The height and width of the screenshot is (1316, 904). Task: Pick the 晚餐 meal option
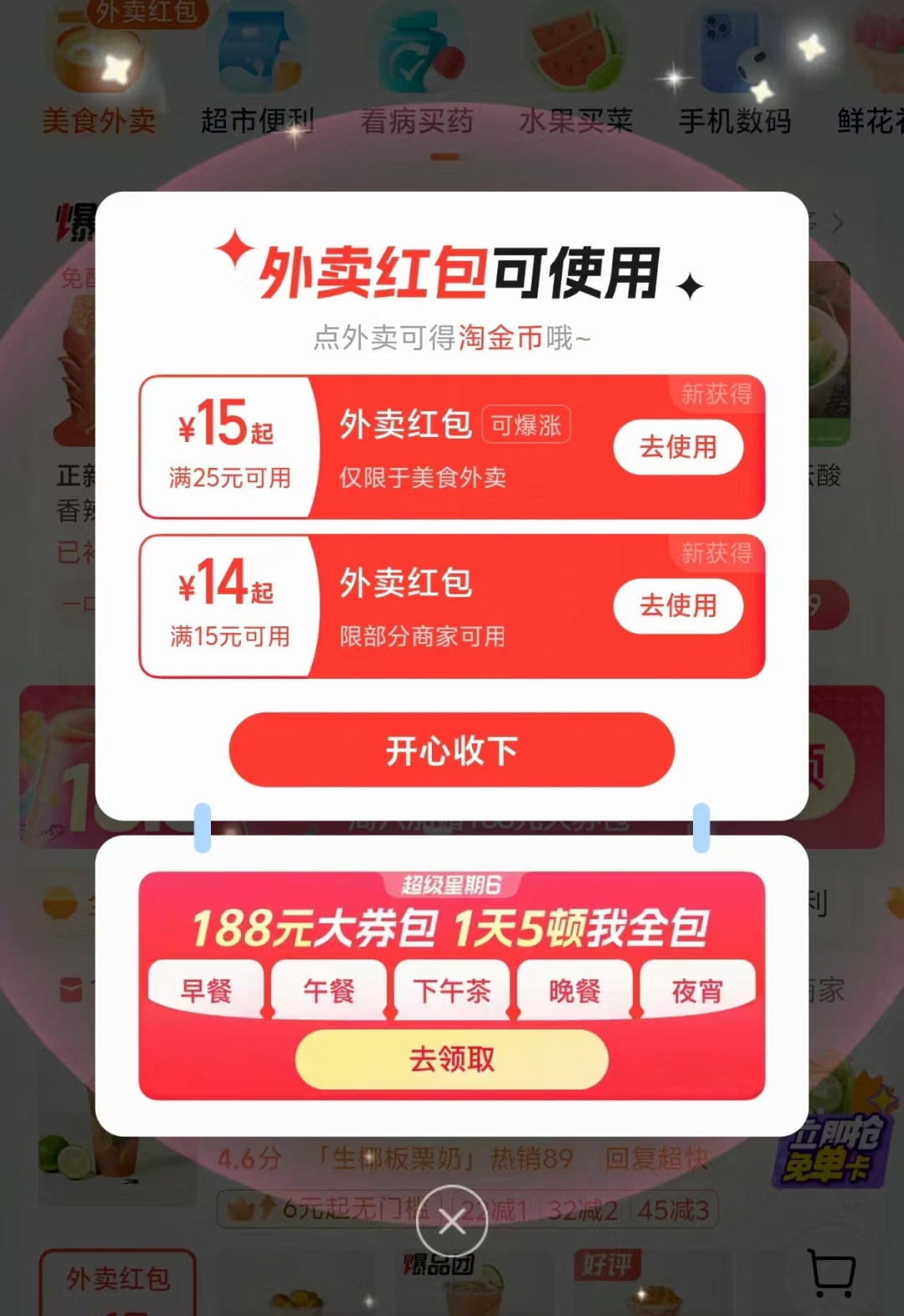tap(575, 990)
